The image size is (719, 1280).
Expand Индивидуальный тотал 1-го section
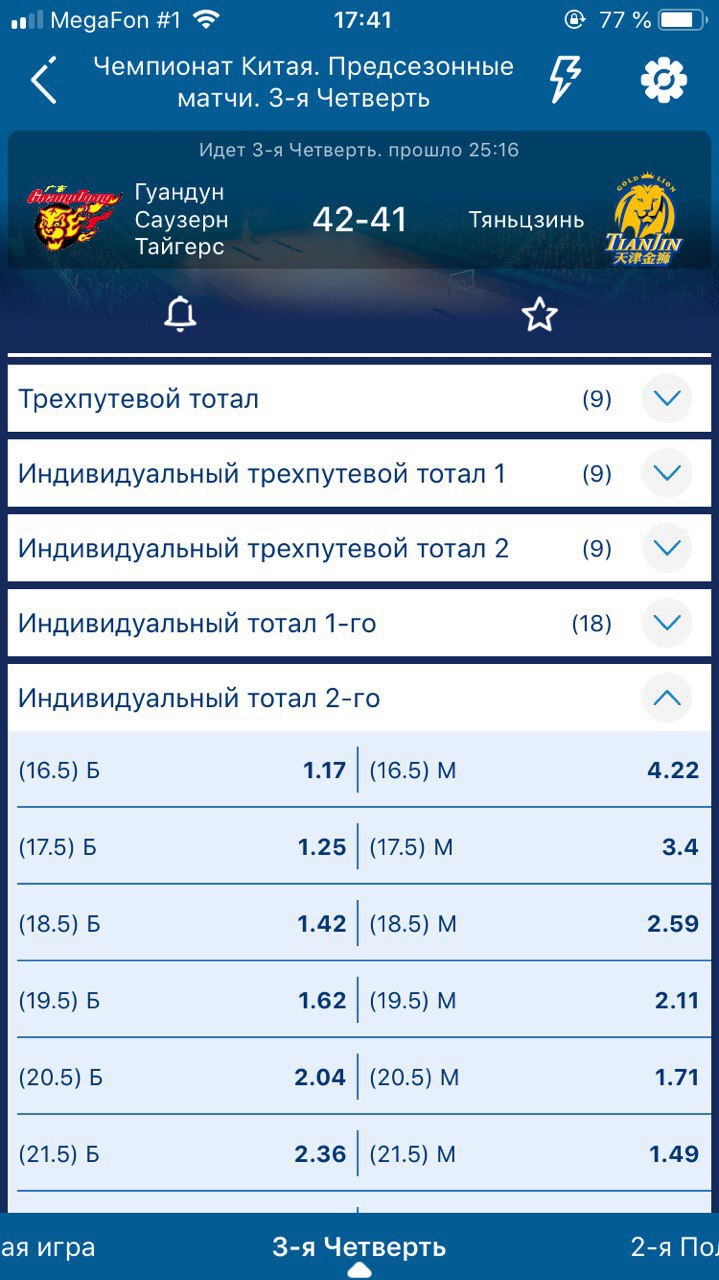click(x=359, y=623)
